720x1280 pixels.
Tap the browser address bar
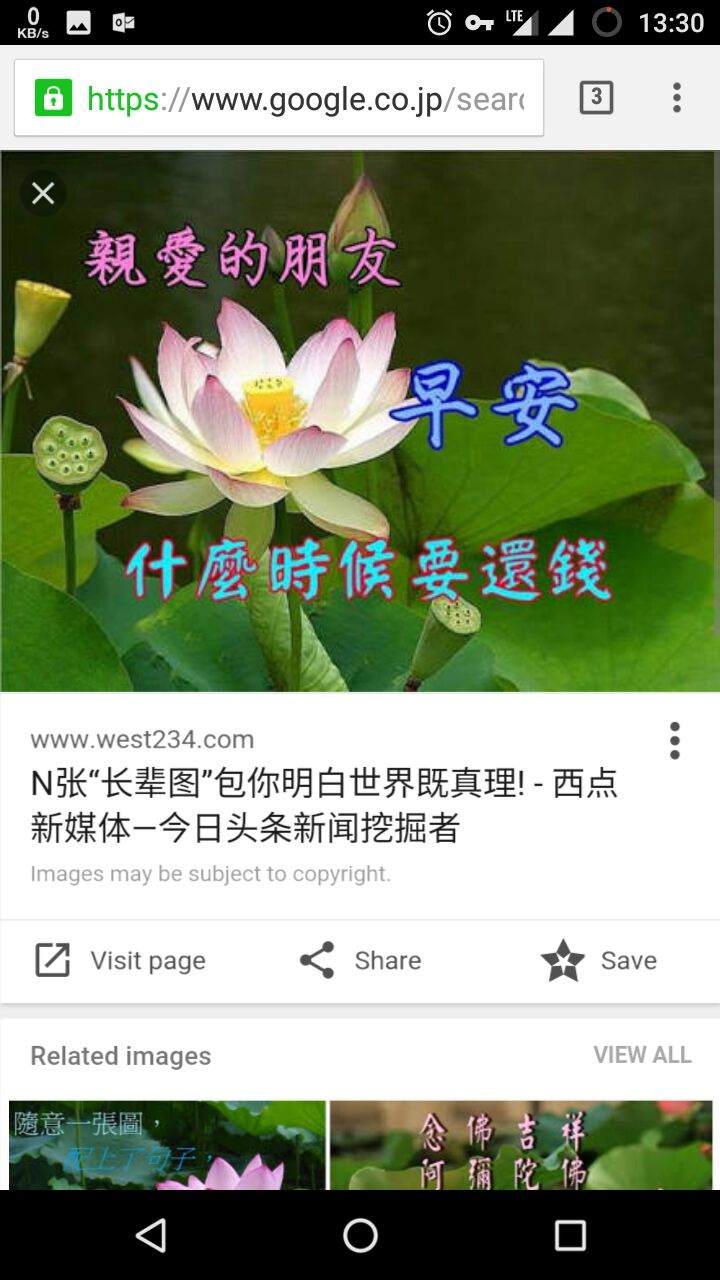pyautogui.click(x=280, y=98)
